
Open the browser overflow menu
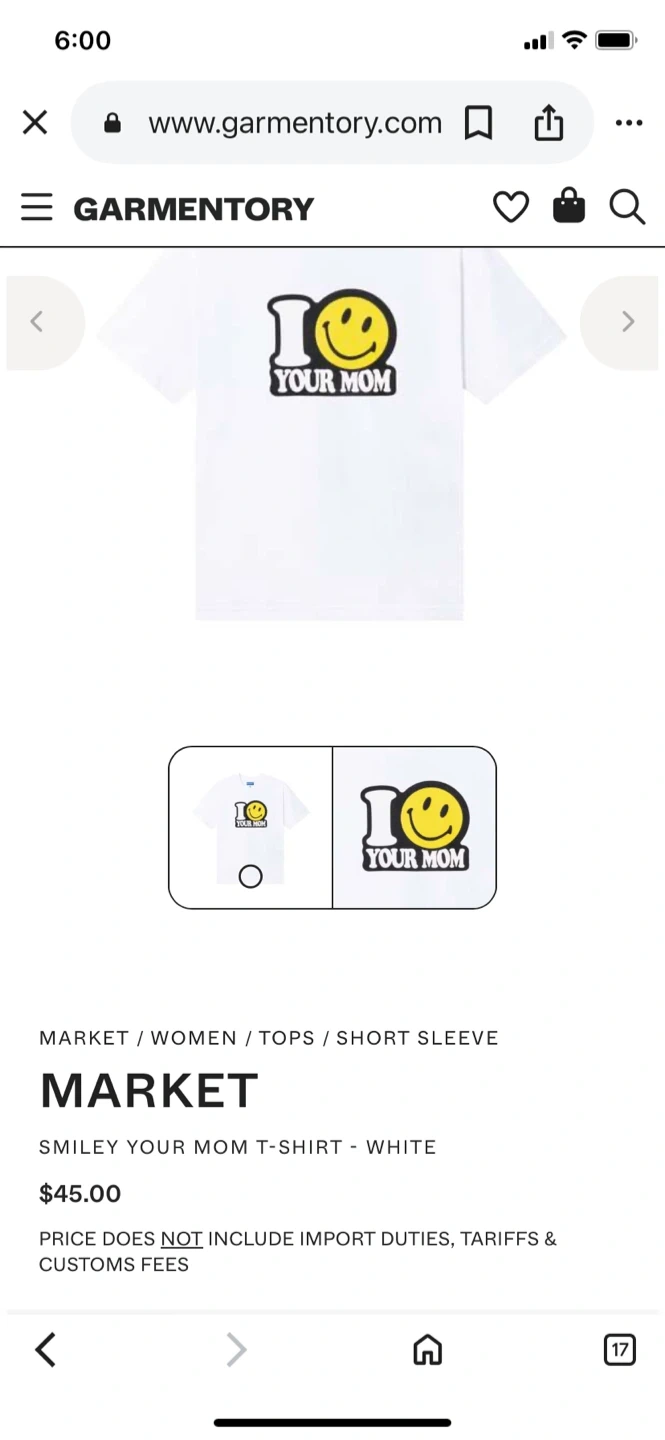coord(629,123)
